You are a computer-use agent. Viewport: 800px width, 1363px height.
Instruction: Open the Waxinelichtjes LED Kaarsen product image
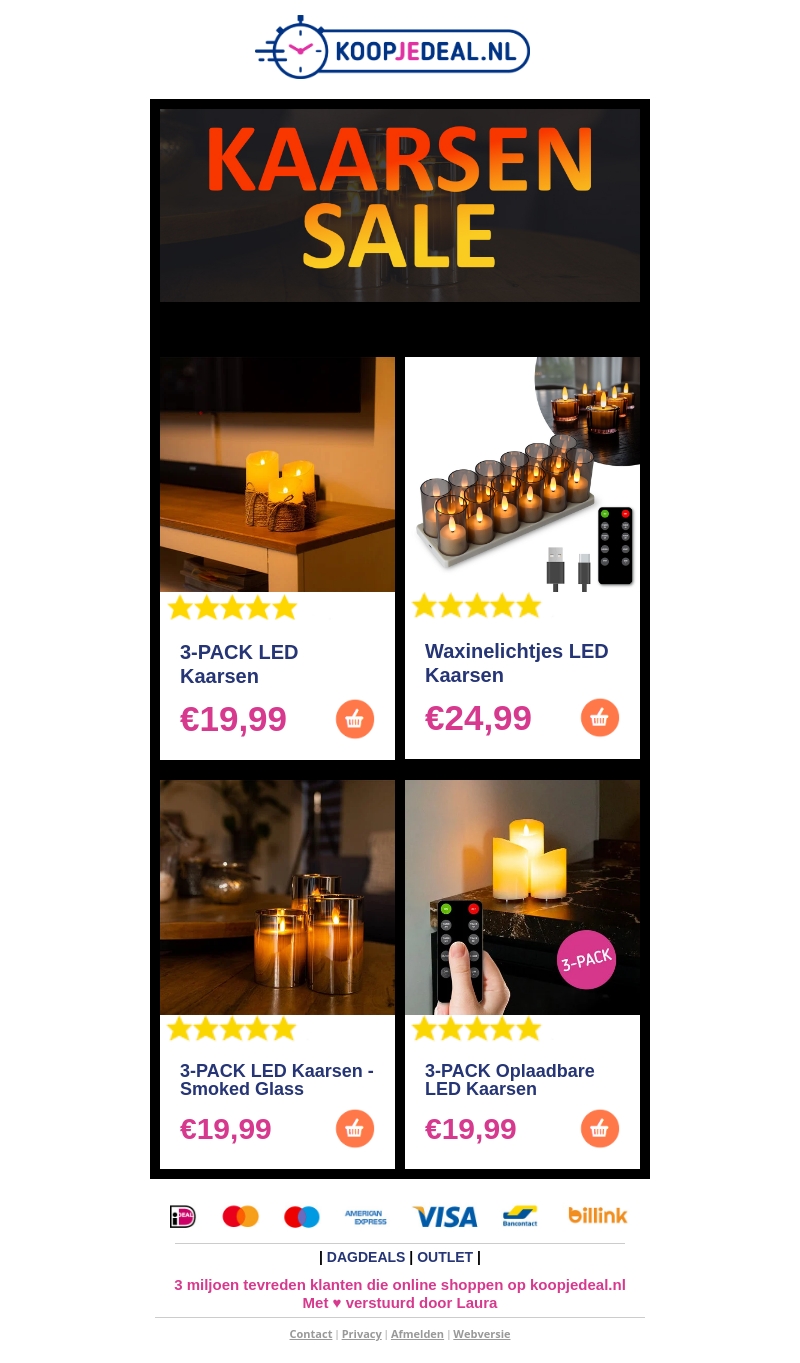click(x=522, y=474)
